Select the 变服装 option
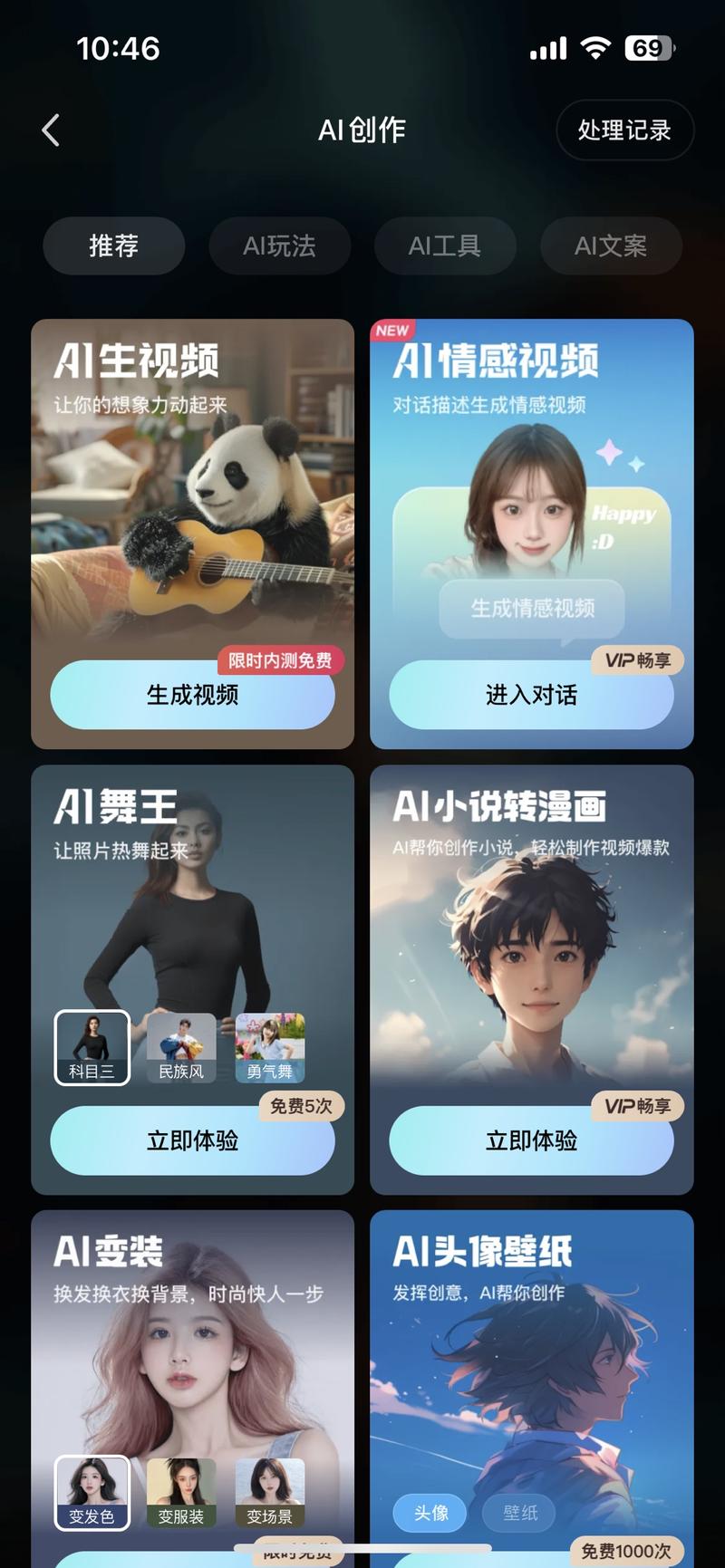The width and height of the screenshot is (725, 1568). pos(181,1493)
